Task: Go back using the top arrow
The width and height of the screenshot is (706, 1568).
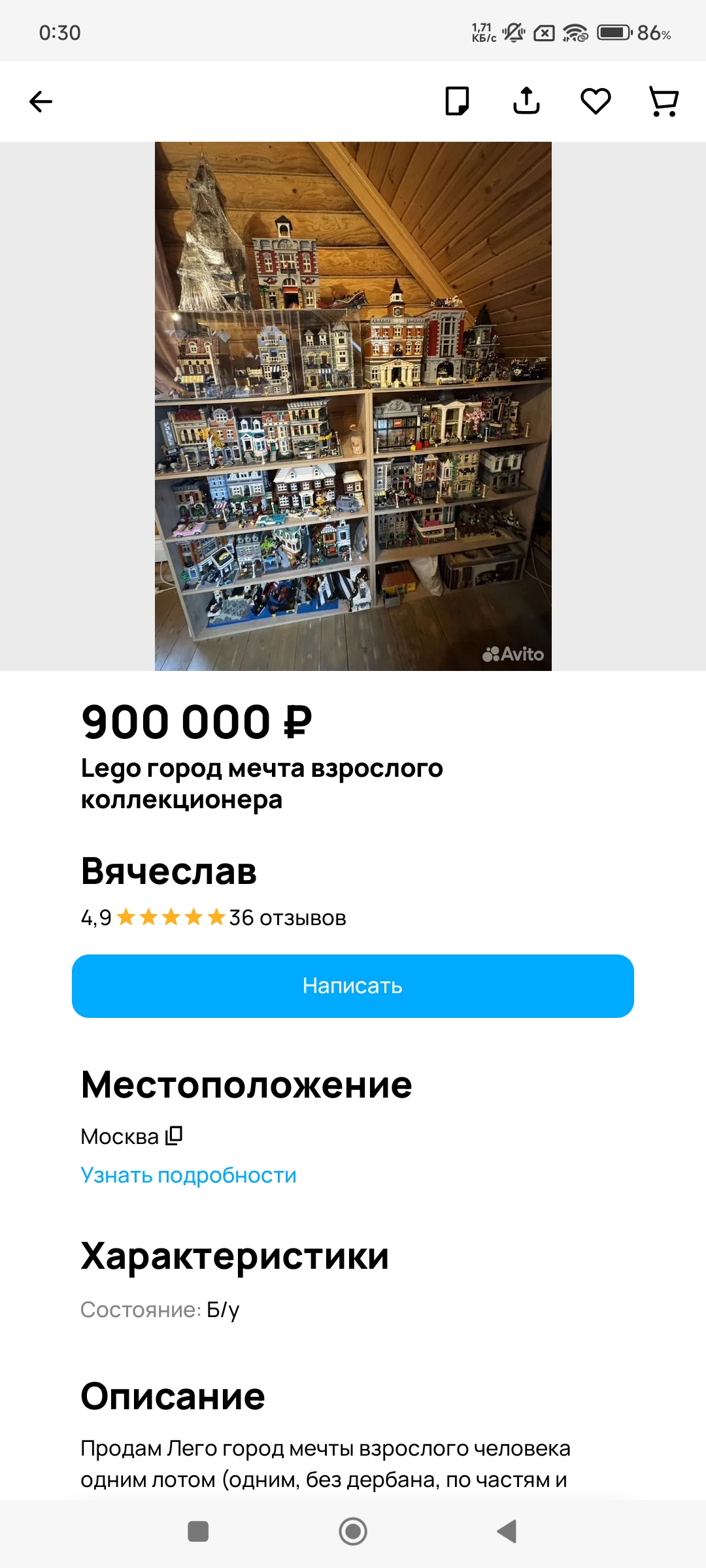Action: point(41,101)
